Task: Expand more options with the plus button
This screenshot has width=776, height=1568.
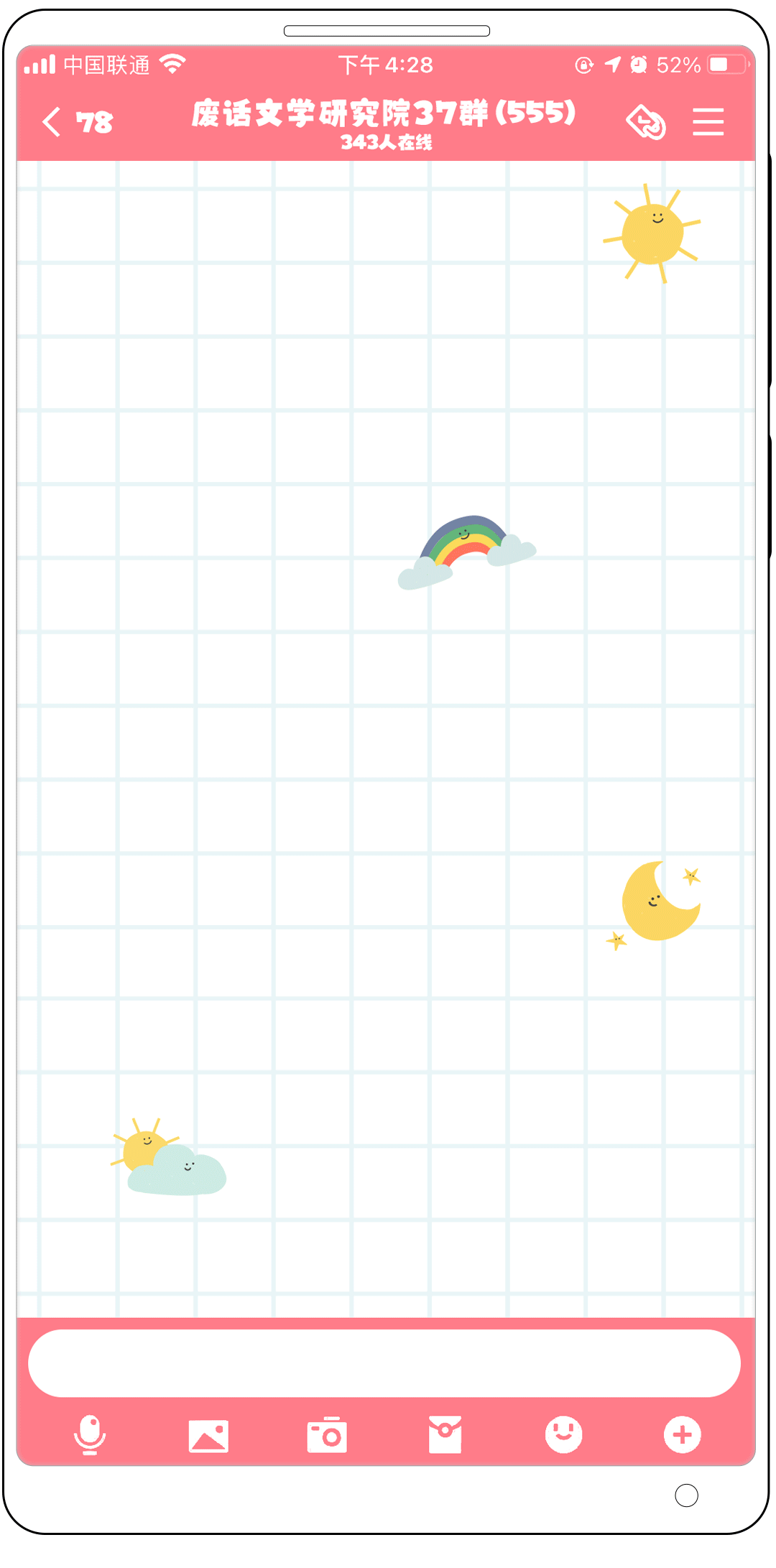Action: click(682, 1434)
